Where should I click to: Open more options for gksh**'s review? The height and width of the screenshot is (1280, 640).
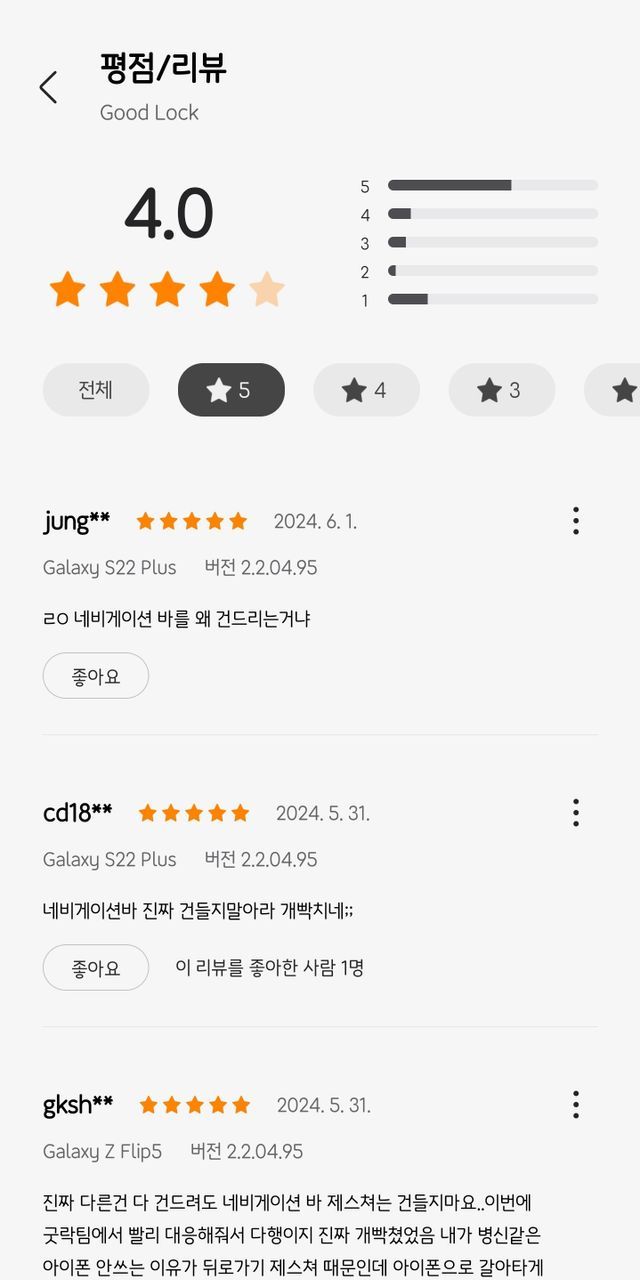coord(575,1105)
